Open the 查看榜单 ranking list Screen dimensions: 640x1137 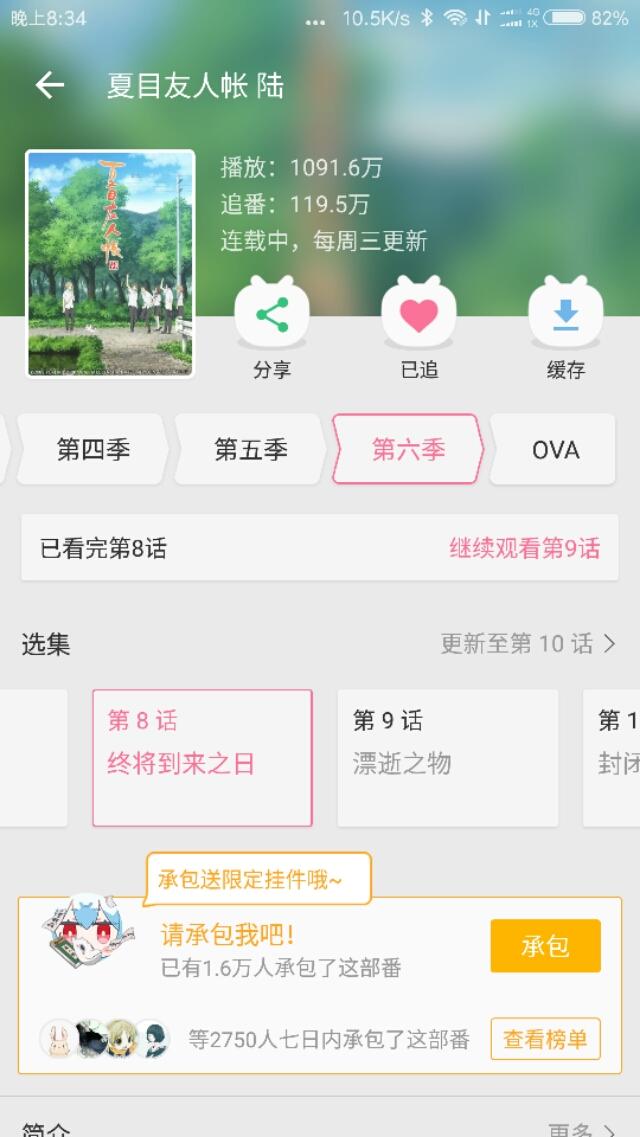pos(545,1039)
